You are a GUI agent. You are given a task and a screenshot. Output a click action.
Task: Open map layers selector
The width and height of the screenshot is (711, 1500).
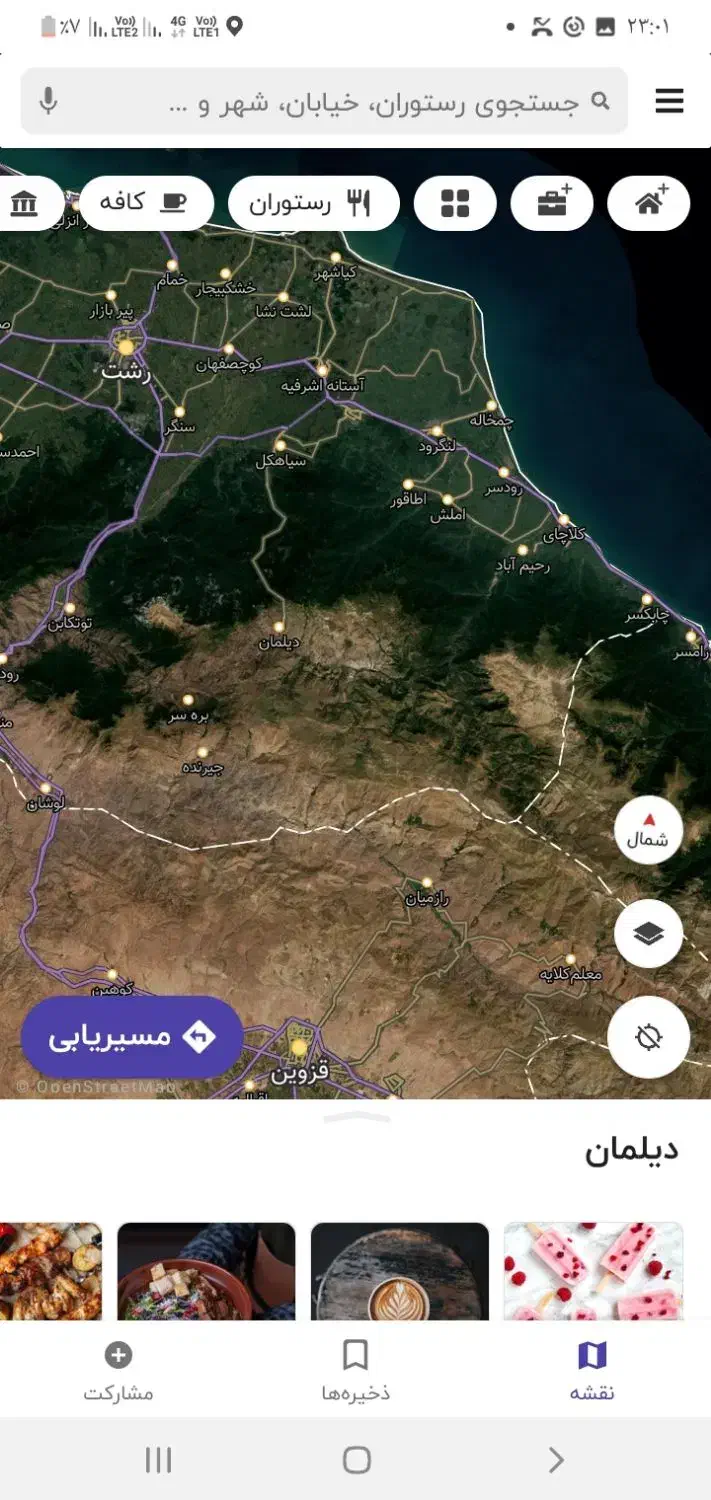pos(648,933)
